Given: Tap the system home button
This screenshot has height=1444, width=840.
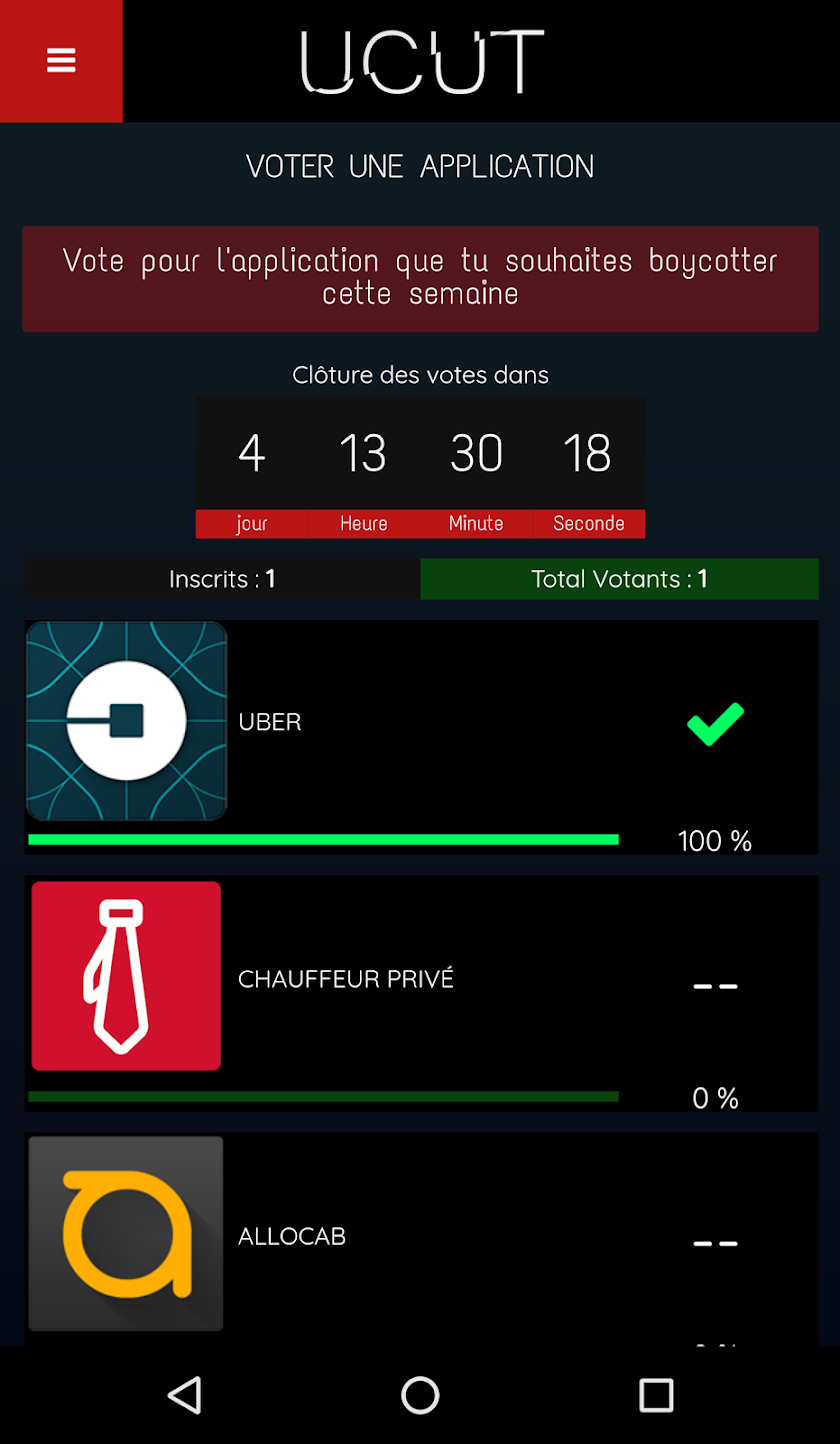Looking at the screenshot, I should tap(420, 1394).
